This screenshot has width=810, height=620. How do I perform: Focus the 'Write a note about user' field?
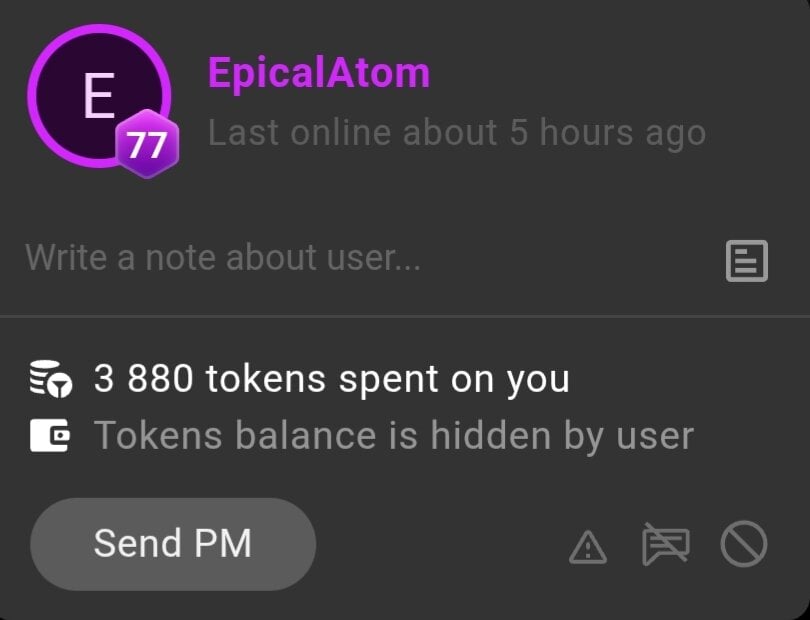pyautogui.click(x=300, y=258)
